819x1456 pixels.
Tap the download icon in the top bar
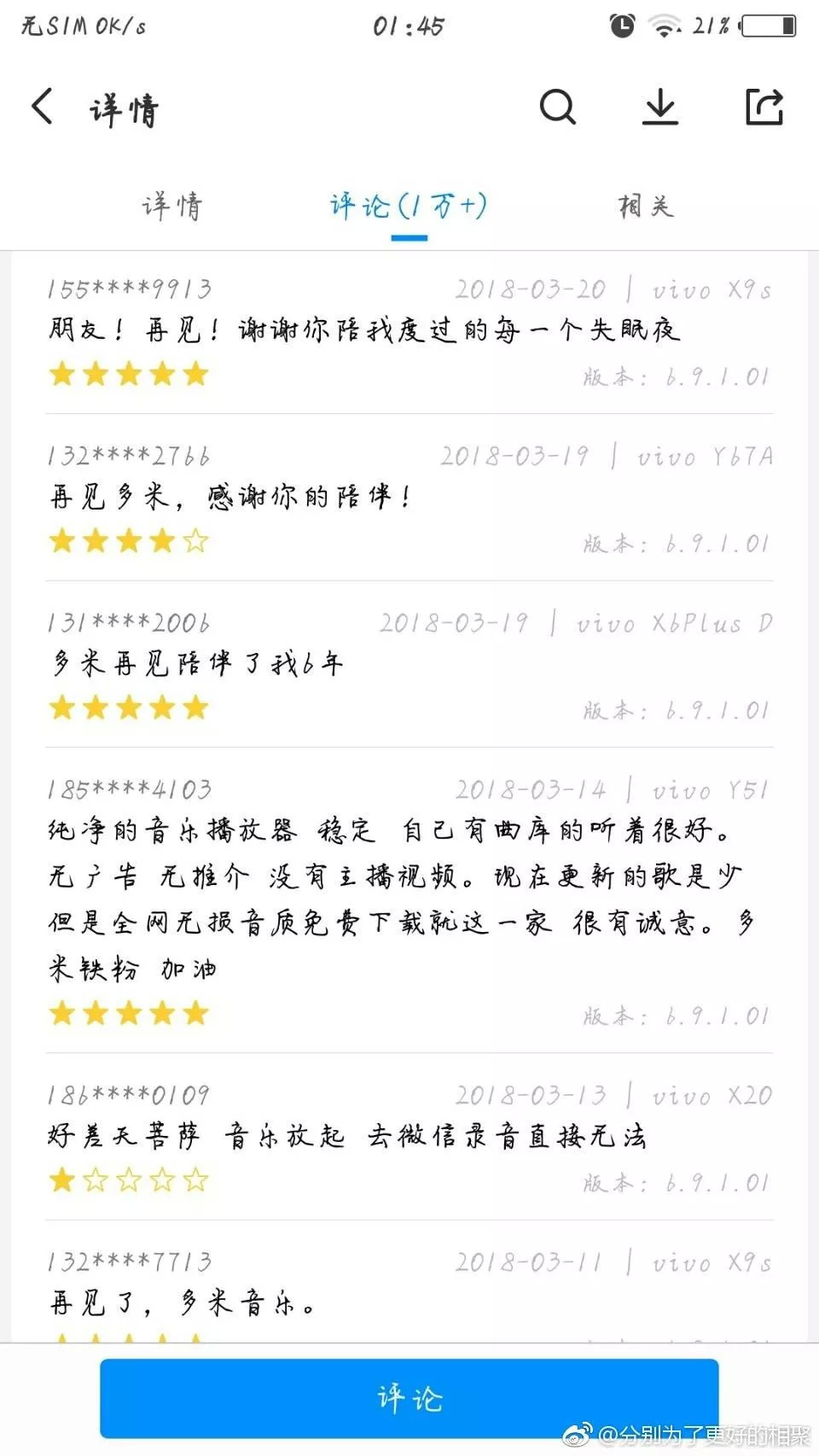coord(660,108)
